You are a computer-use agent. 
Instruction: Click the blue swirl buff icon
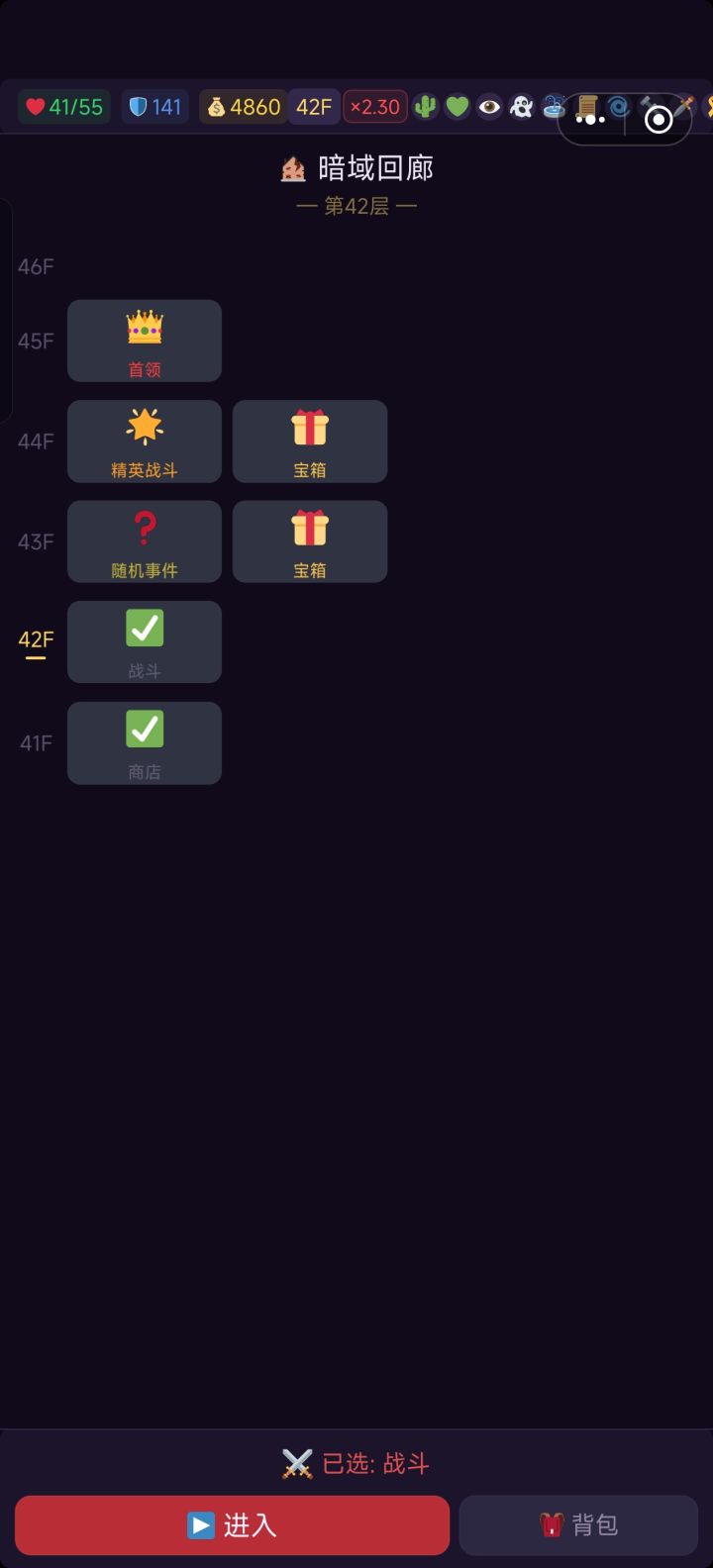619,106
